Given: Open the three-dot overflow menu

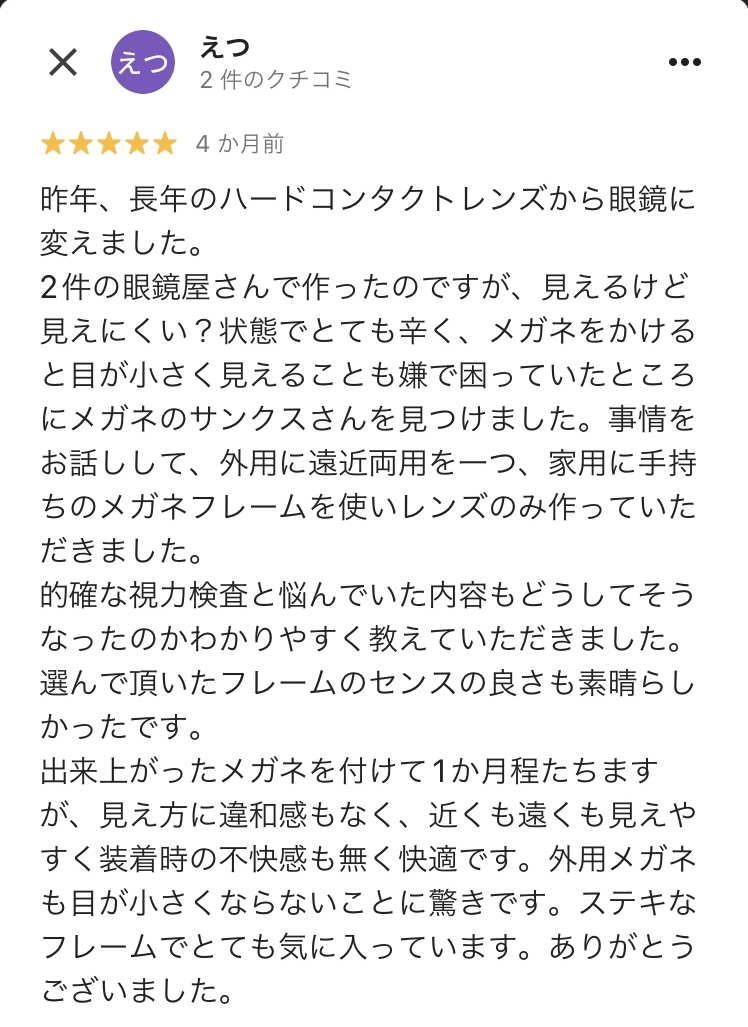Looking at the screenshot, I should click(x=684, y=62).
